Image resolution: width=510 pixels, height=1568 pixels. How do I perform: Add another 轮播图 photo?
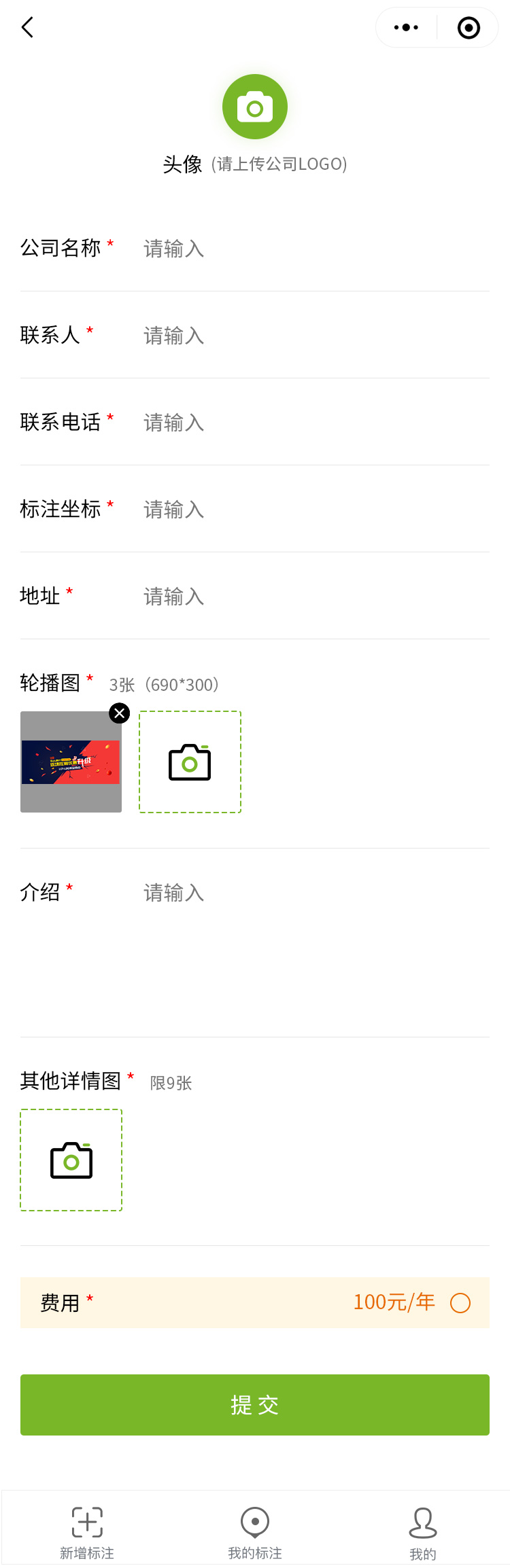(190, 762)
